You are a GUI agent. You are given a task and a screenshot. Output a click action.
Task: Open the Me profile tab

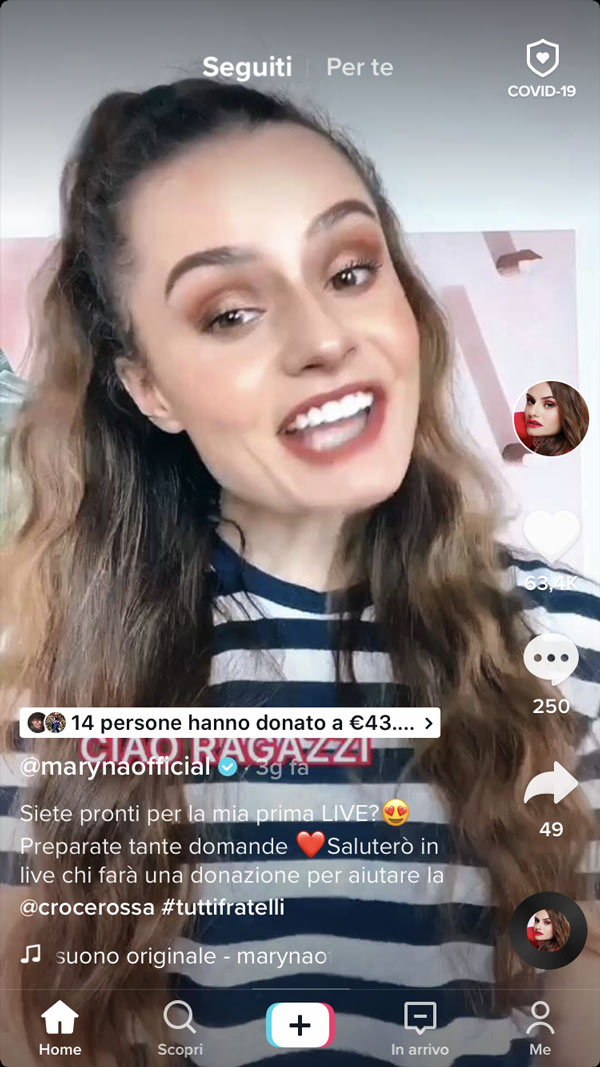click(540, 1028)
